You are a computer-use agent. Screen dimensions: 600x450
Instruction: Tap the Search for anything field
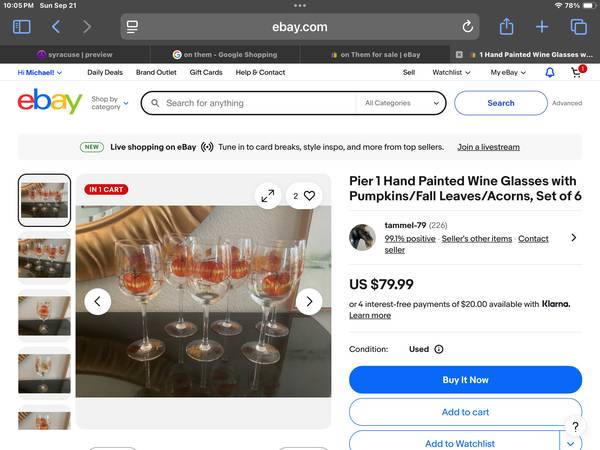255,103
